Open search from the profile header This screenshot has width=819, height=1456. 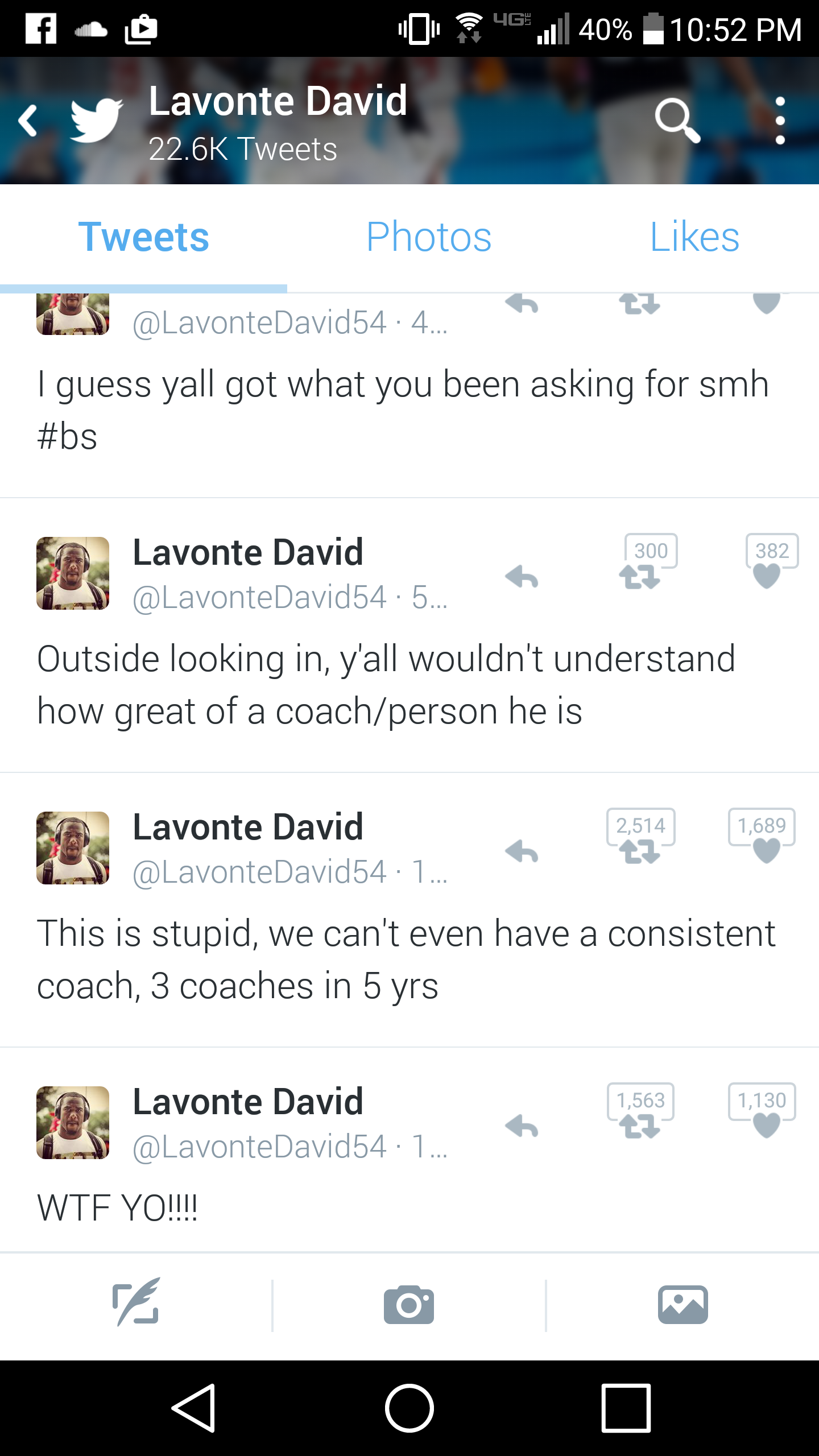pyautogui.click(x=677, y=120)
